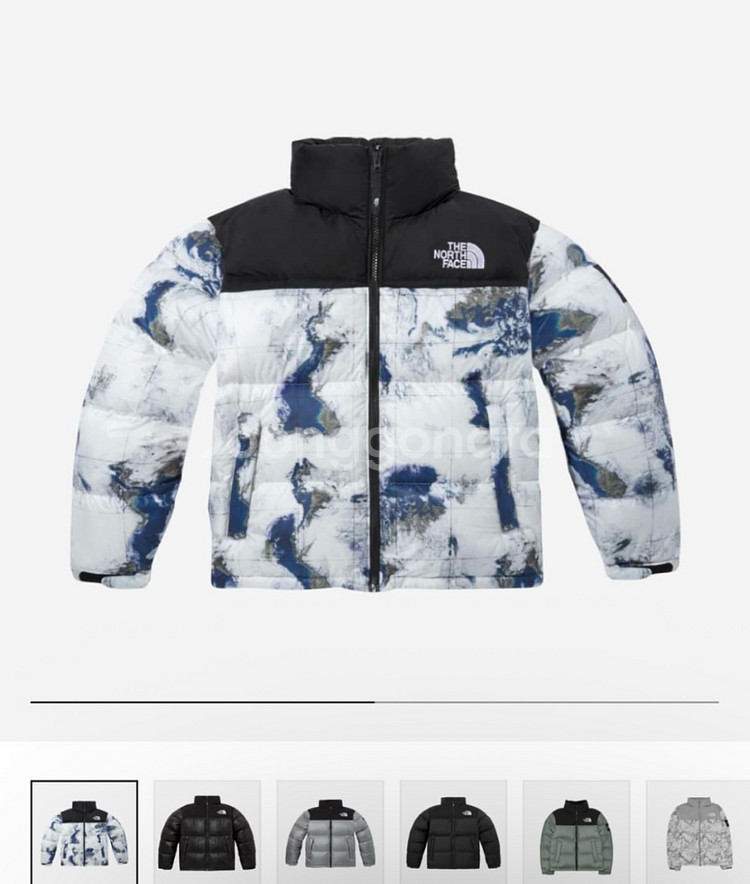Image resolution: width=750 pixels, height=884 pixels.
Task: View the matte black jacket thumbnail
Action: tap(453, 833)
